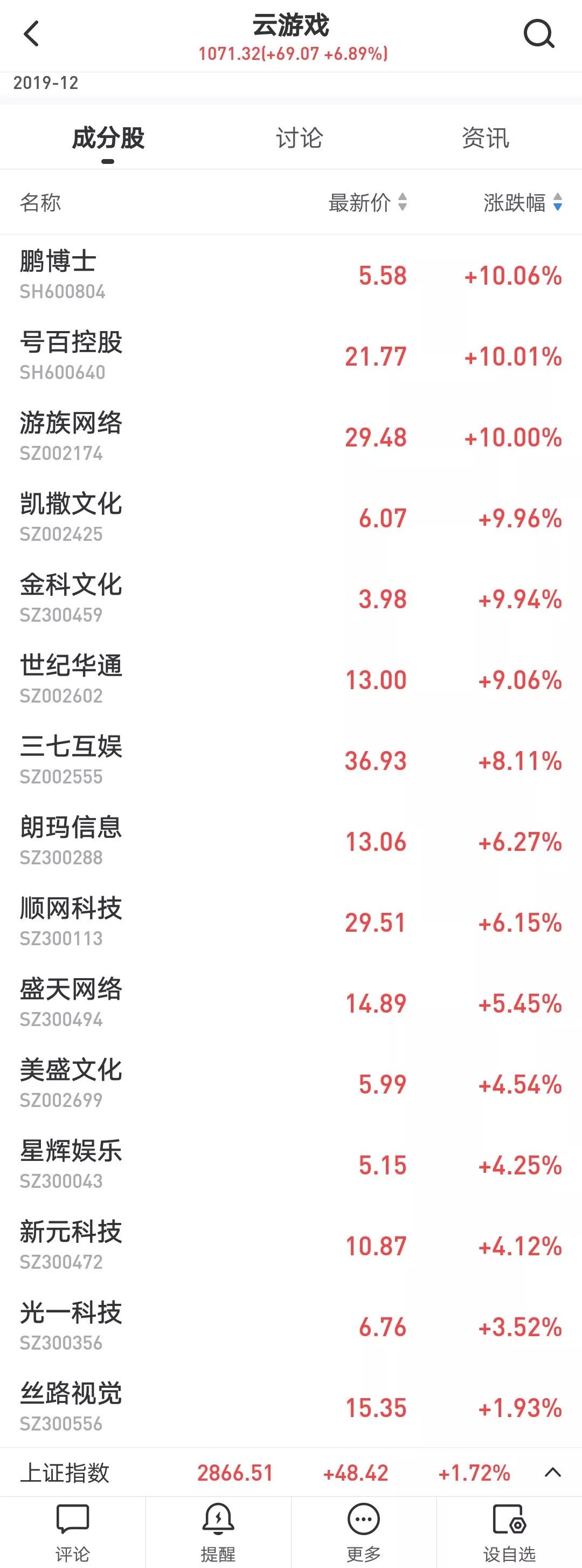Go back using the top arrow
Screen dimensions: 582x1568
tap(32, 33)
